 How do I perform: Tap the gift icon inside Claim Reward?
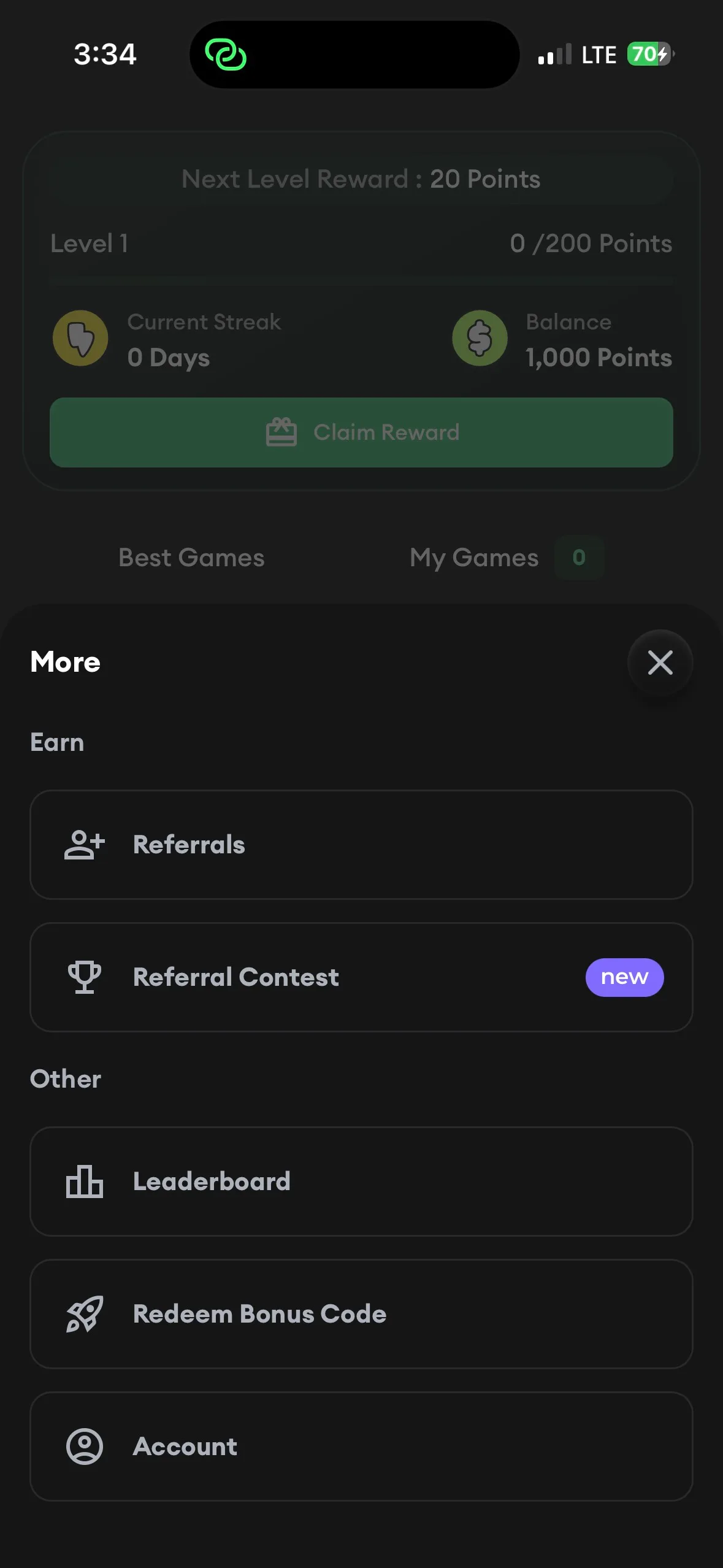[x=281, y=432]
